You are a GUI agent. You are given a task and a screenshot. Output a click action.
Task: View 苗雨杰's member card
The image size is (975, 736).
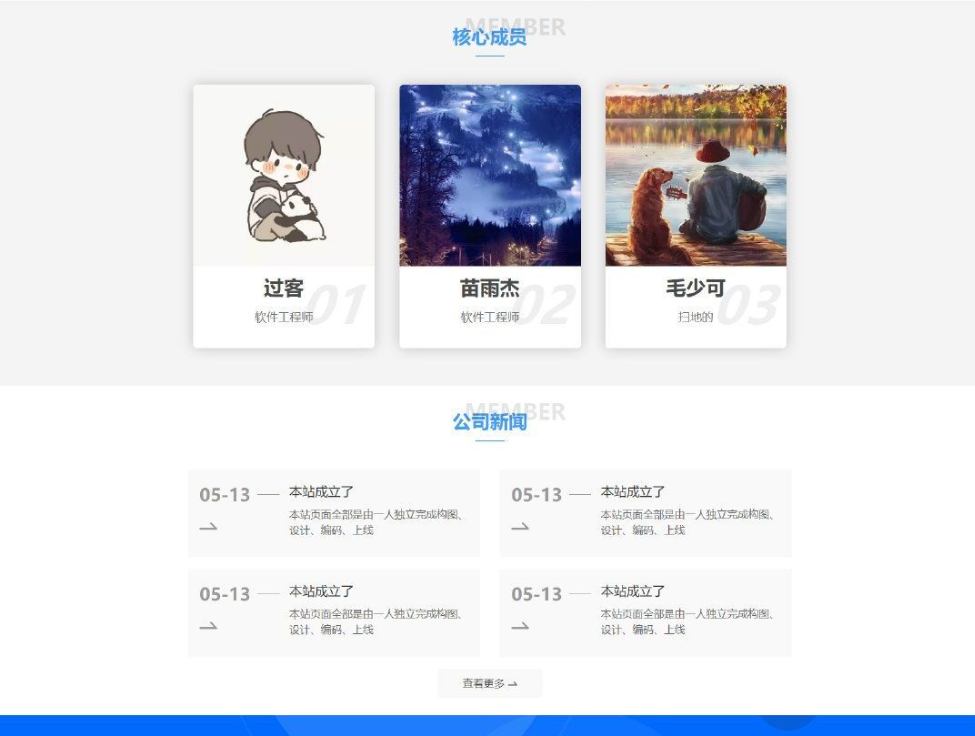490,216
